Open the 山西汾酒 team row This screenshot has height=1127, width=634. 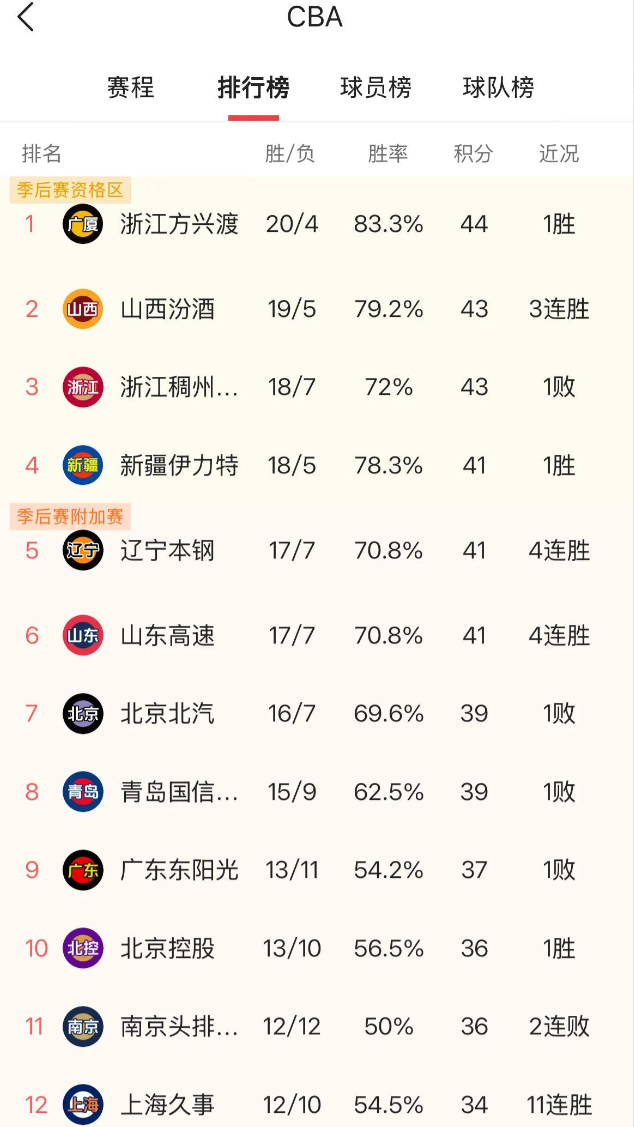coord(317,309)
